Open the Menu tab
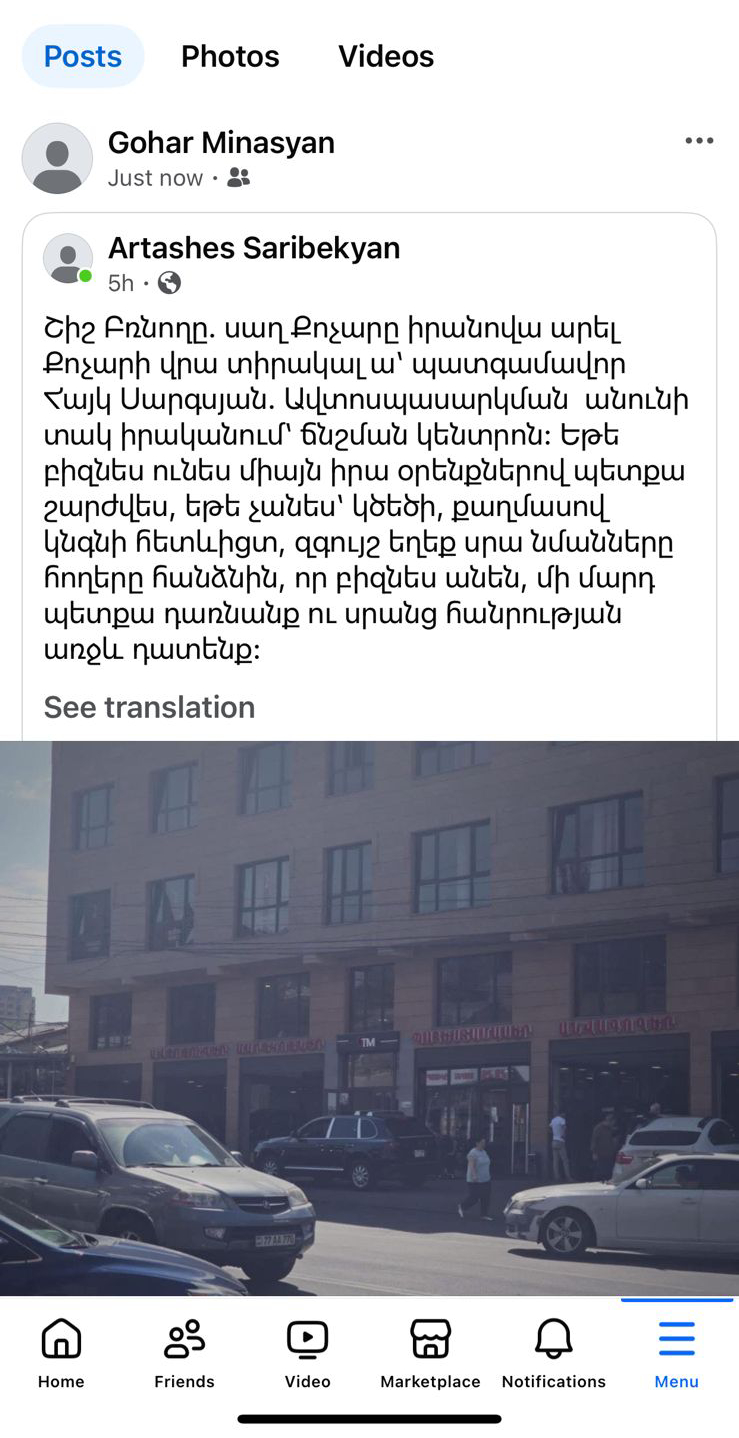The image size is (739, 1438). tap(676, 1353)
